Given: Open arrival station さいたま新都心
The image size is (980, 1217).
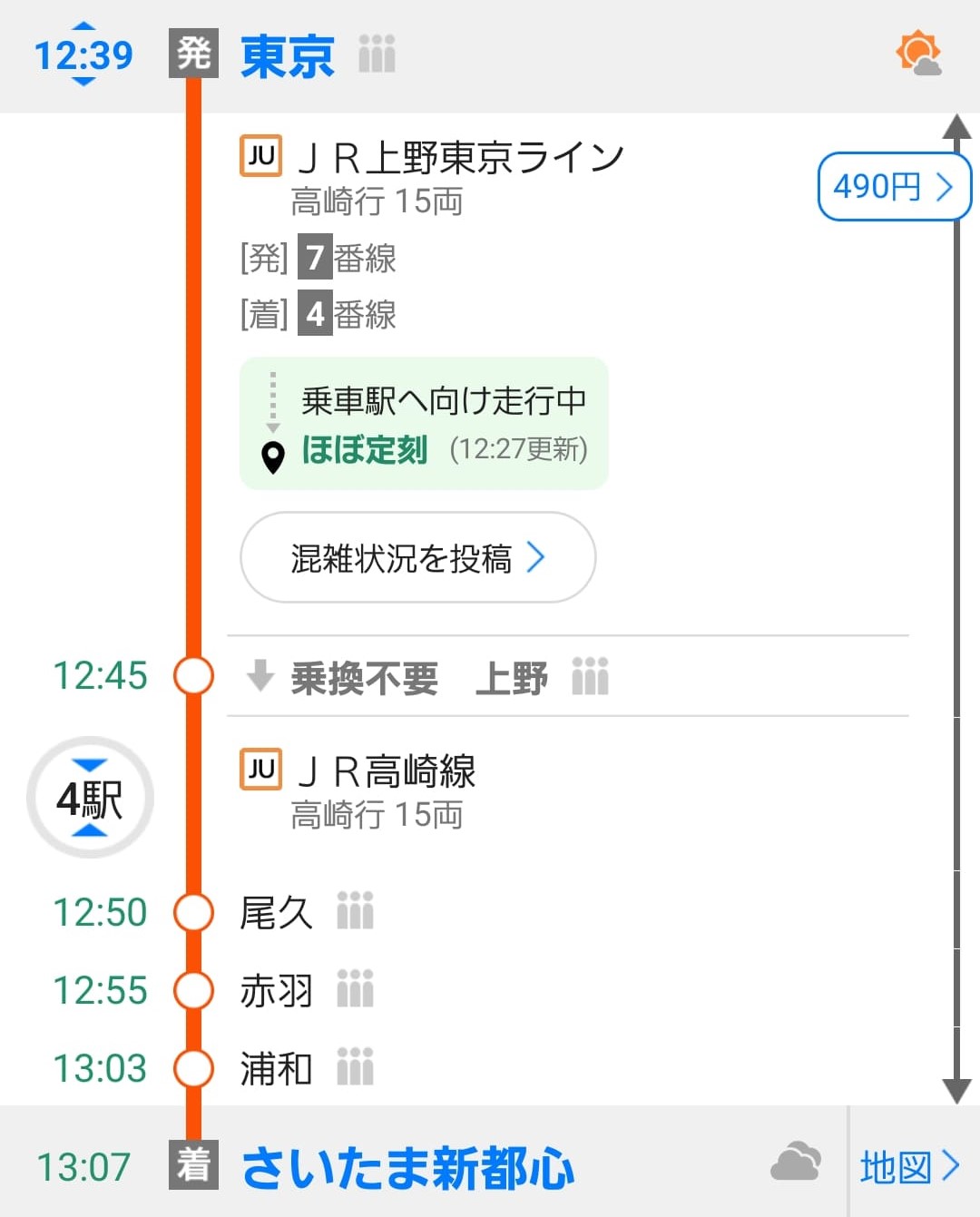Looking at the screenshot, I should click(x=407, y=1167).
